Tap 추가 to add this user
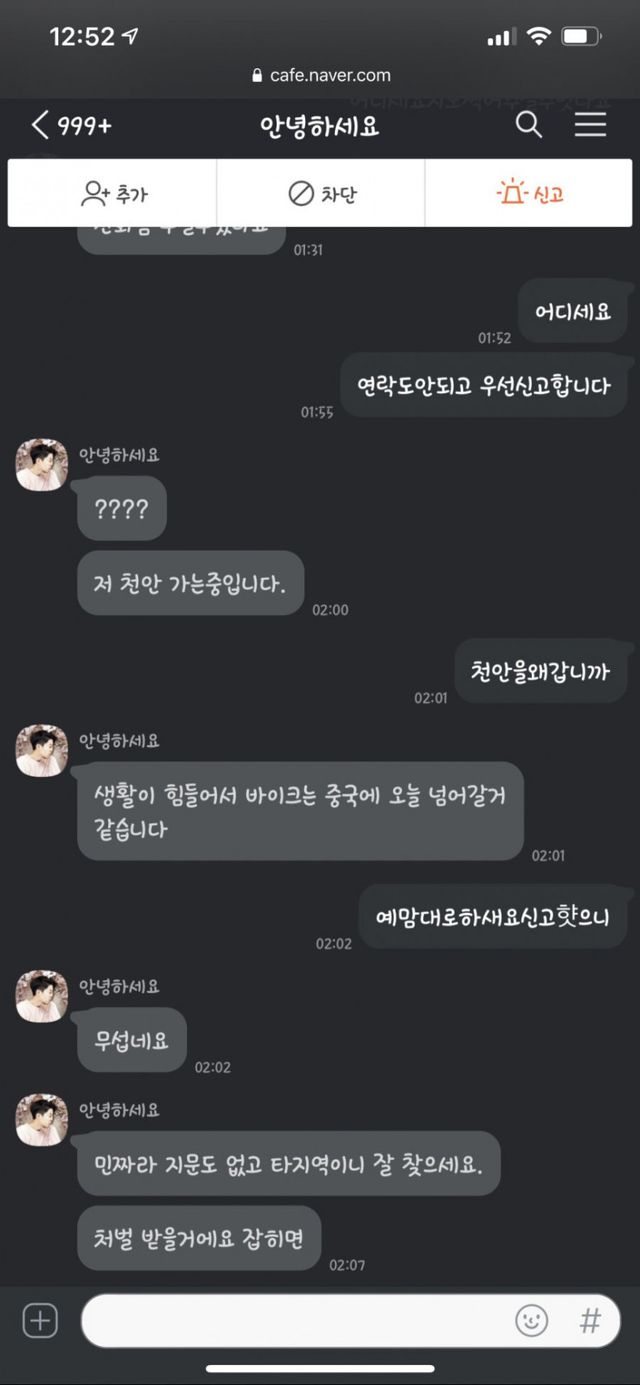 [113, 193]
